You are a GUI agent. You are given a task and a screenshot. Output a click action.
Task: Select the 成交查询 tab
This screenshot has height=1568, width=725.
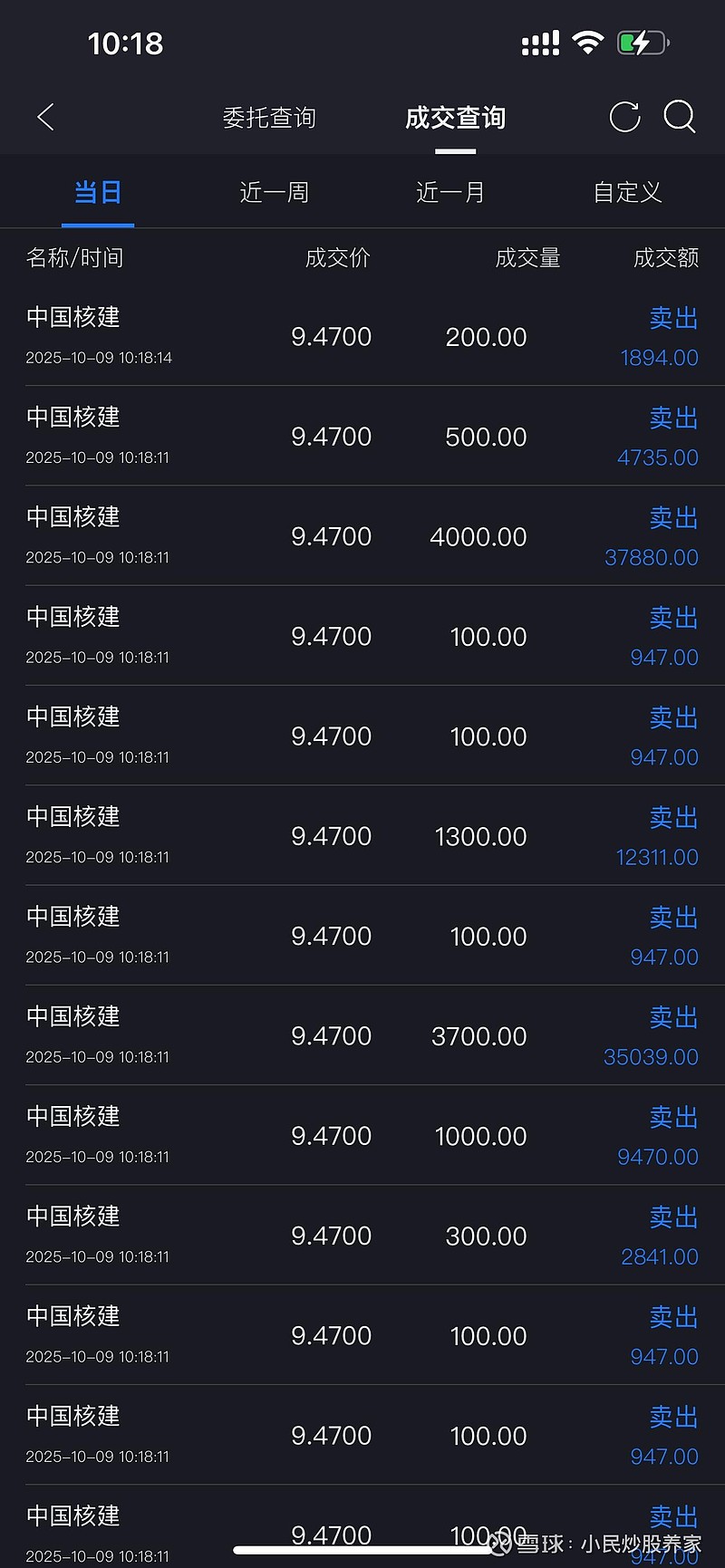455,118
